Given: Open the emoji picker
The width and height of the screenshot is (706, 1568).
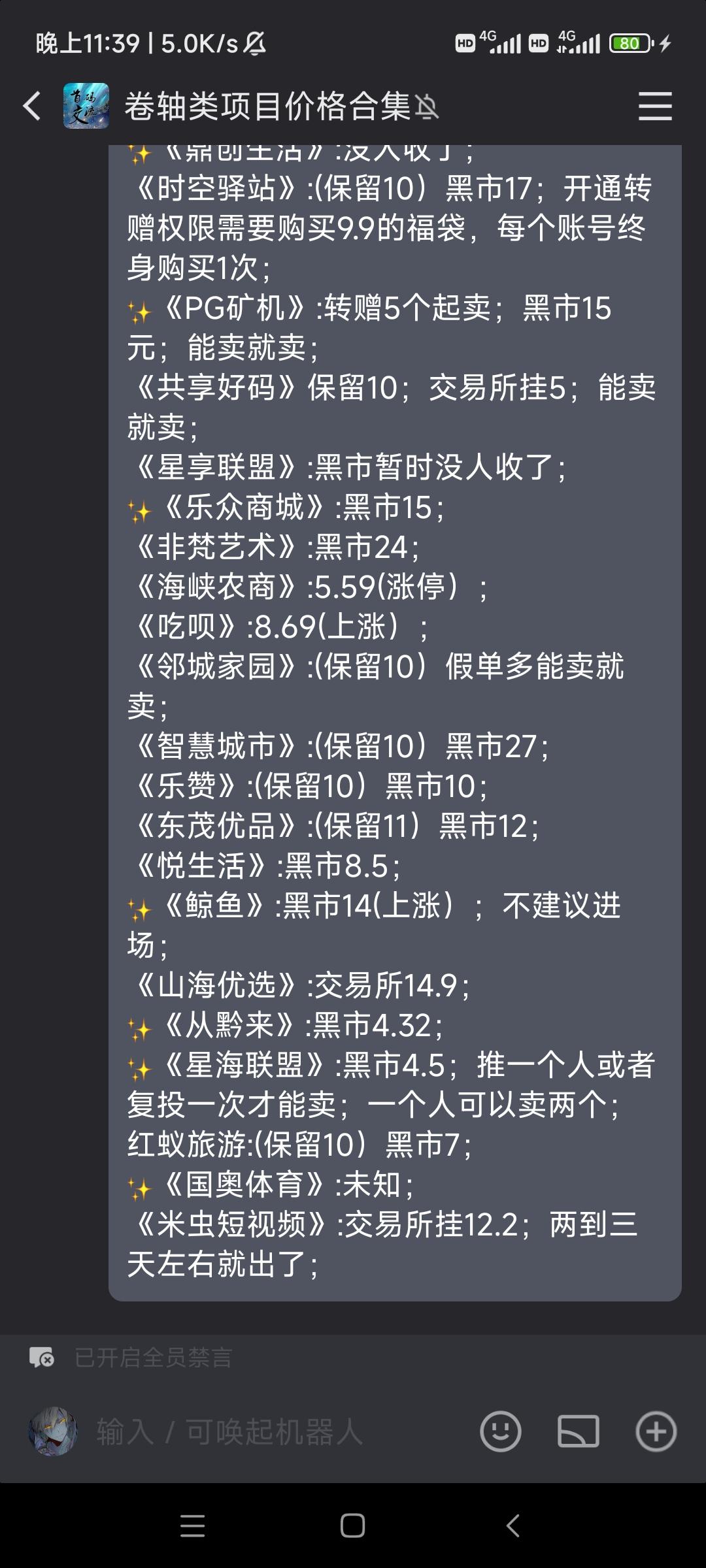Looking at the screenshot, I should tap(501, 1432).
